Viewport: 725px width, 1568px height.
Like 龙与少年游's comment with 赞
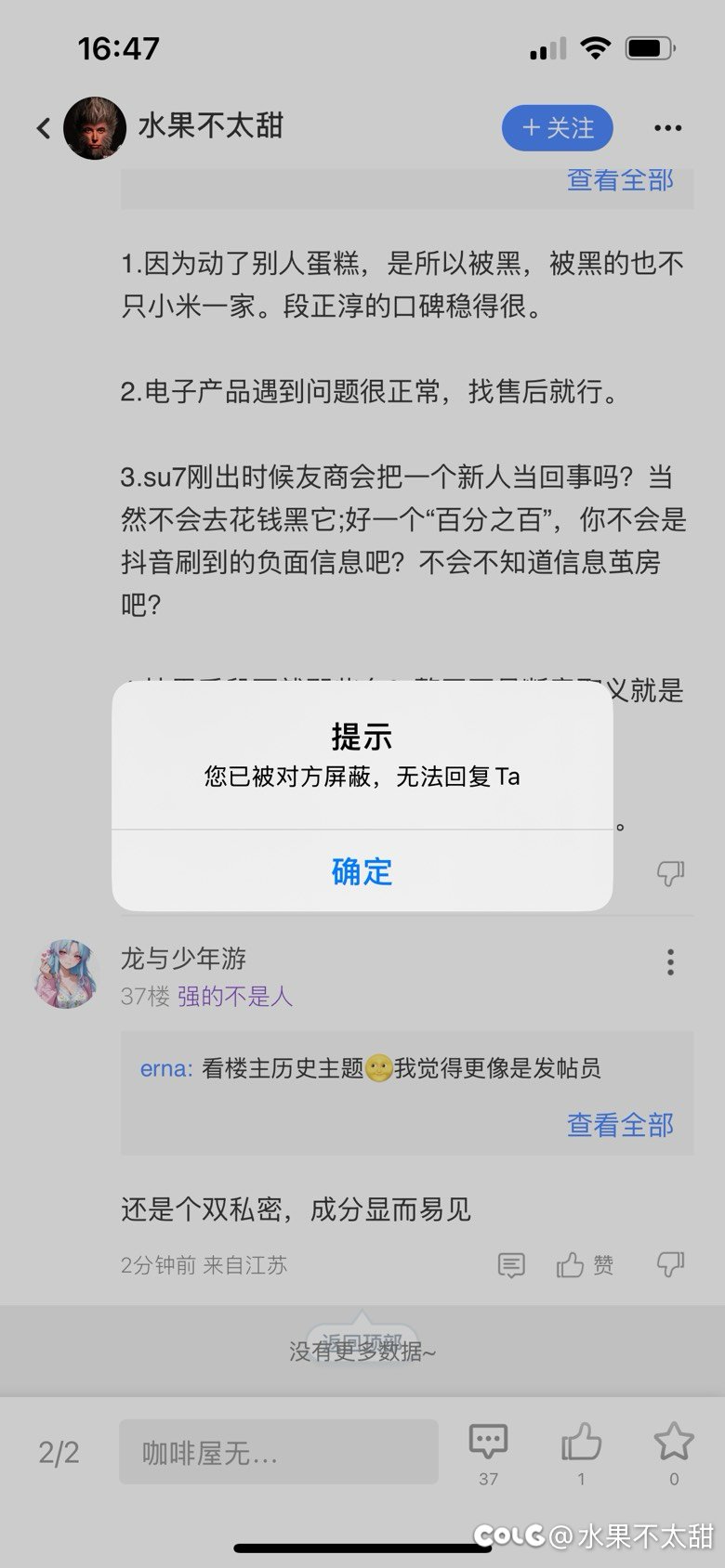[x=585, y=1265]
